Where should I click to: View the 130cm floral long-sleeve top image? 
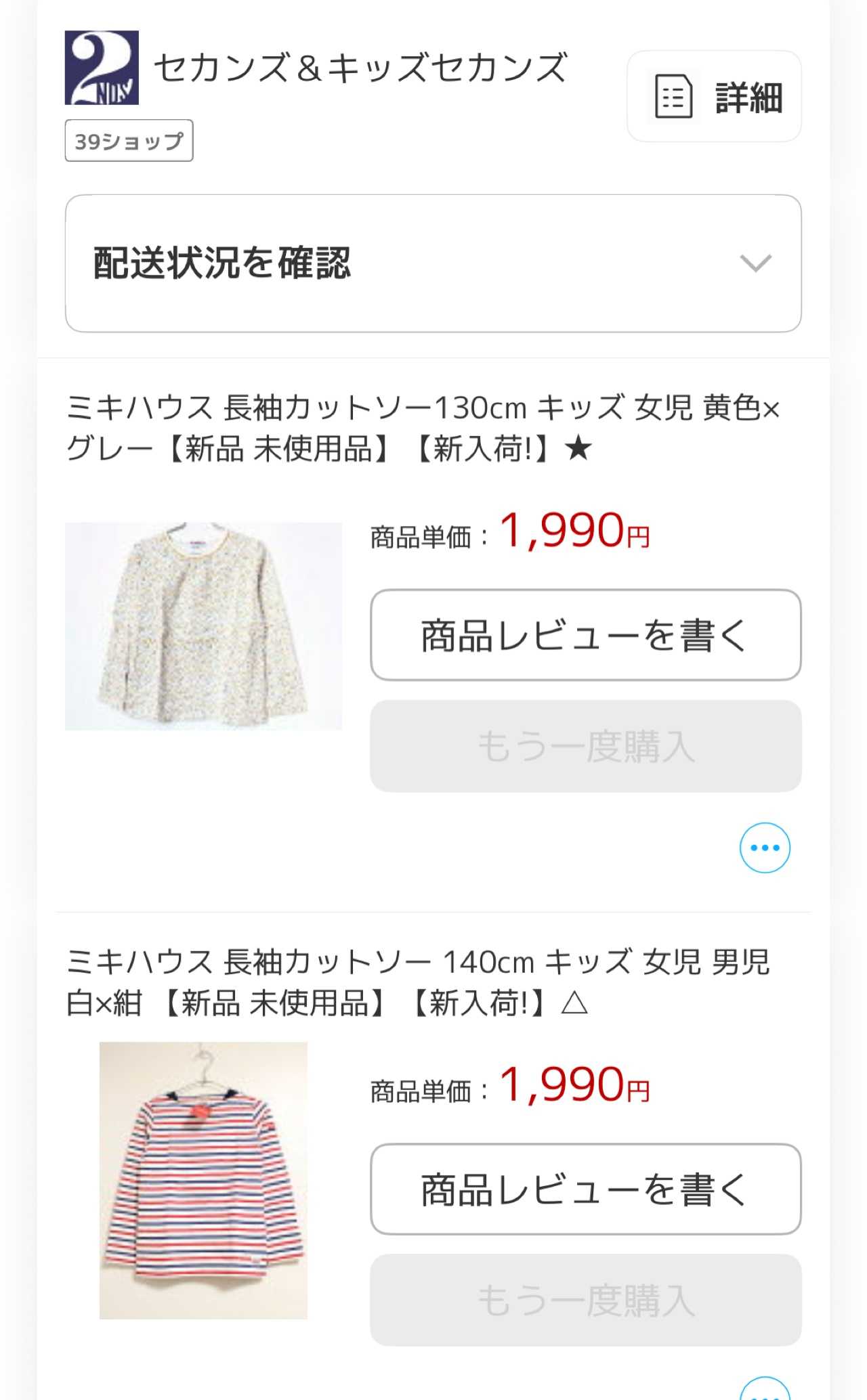[203, 626]
